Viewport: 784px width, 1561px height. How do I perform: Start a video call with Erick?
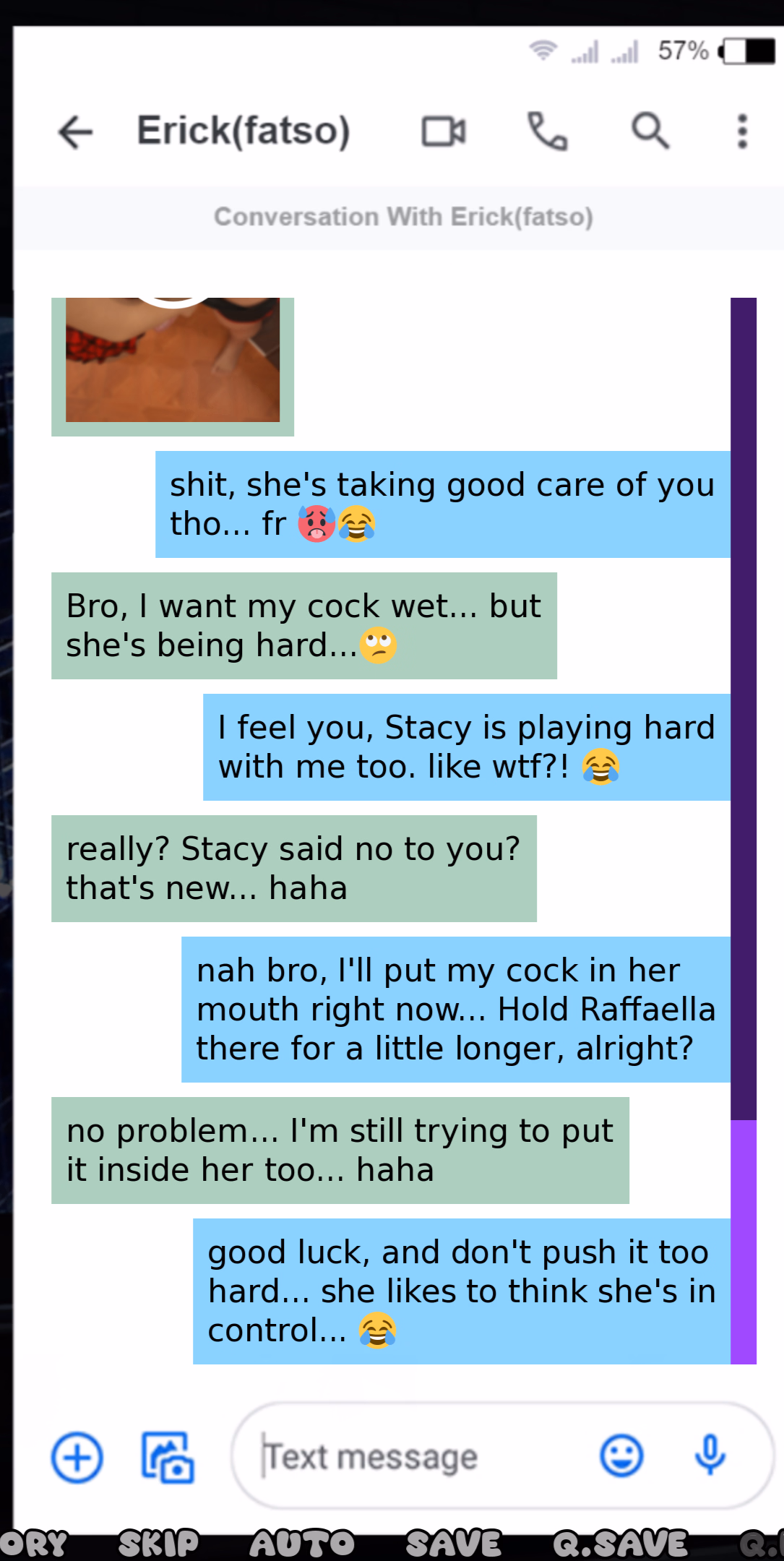pos(444,132)
